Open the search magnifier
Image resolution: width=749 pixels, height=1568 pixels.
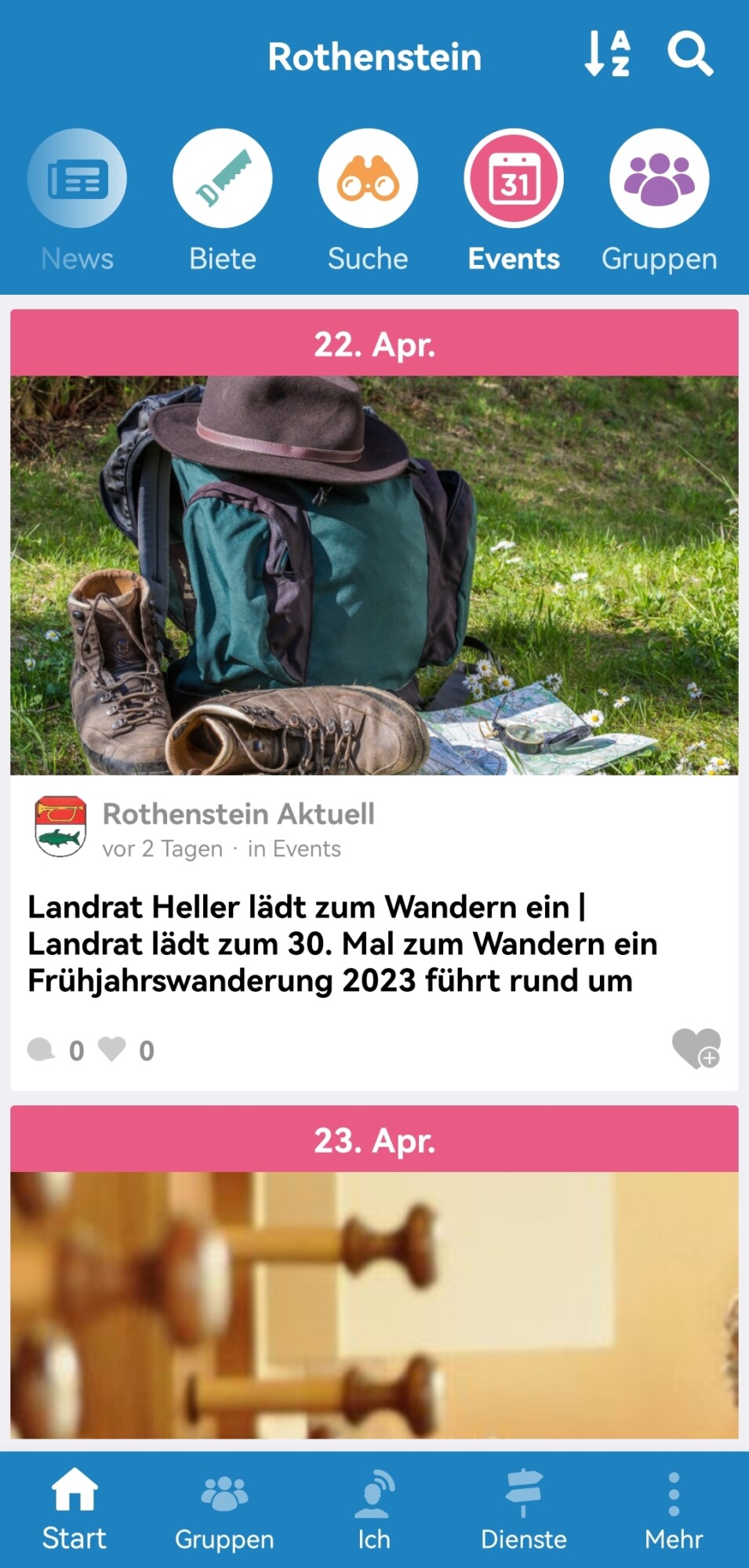pyautogui.click(x=690, y=54)
